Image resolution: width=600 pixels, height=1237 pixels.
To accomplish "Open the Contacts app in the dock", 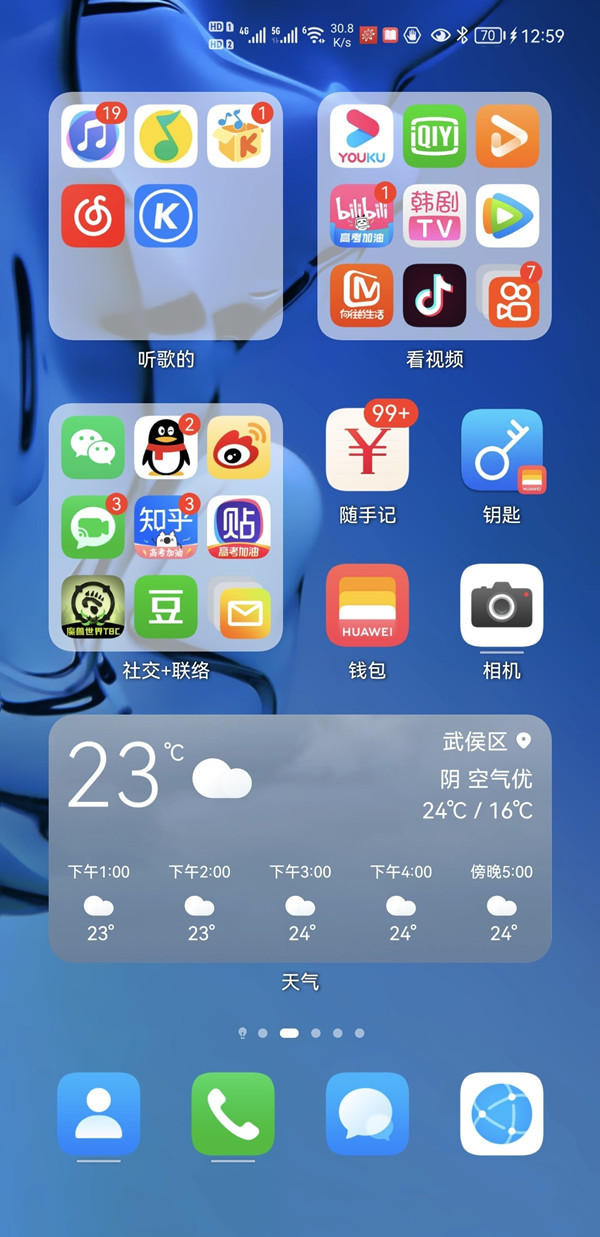I will 98,1113.
